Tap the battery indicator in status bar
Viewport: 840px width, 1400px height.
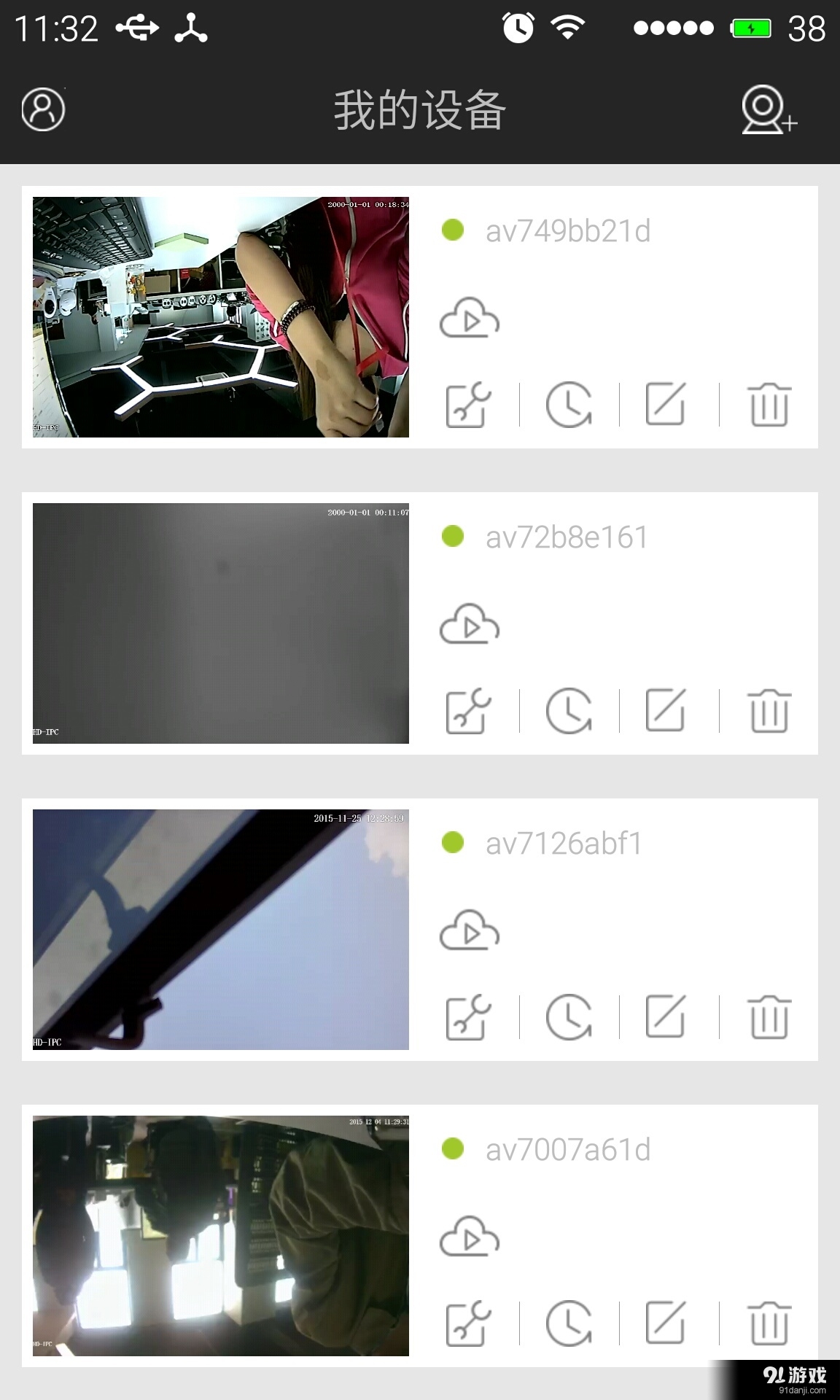coord(750,26)
